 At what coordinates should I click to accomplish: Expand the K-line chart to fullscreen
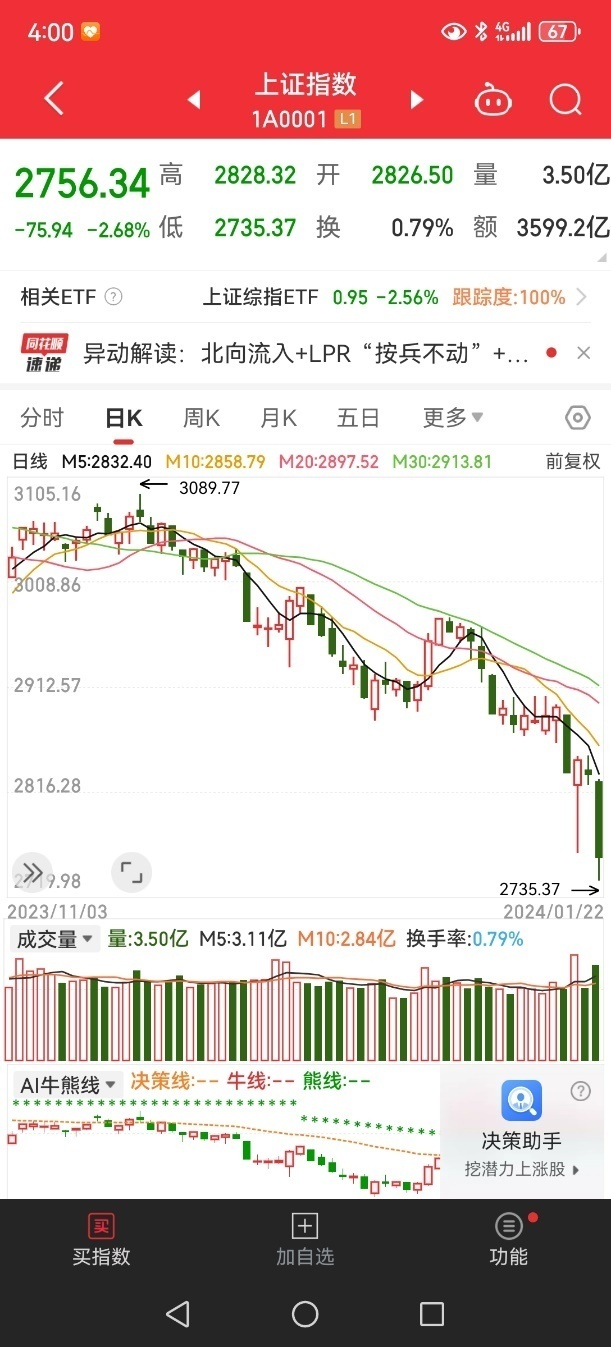(x=132, y=872)
